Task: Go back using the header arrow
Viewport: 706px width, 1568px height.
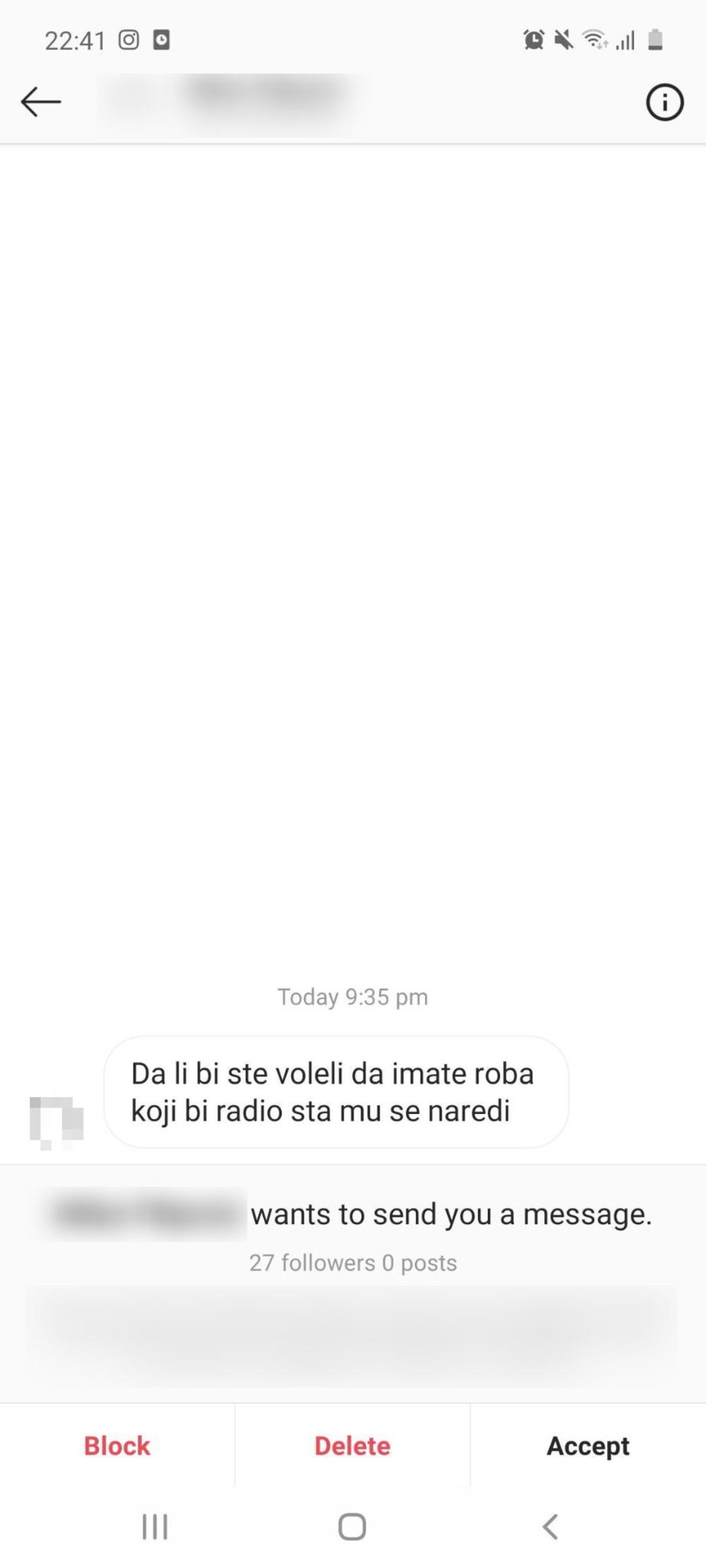Action: [41, 102]
